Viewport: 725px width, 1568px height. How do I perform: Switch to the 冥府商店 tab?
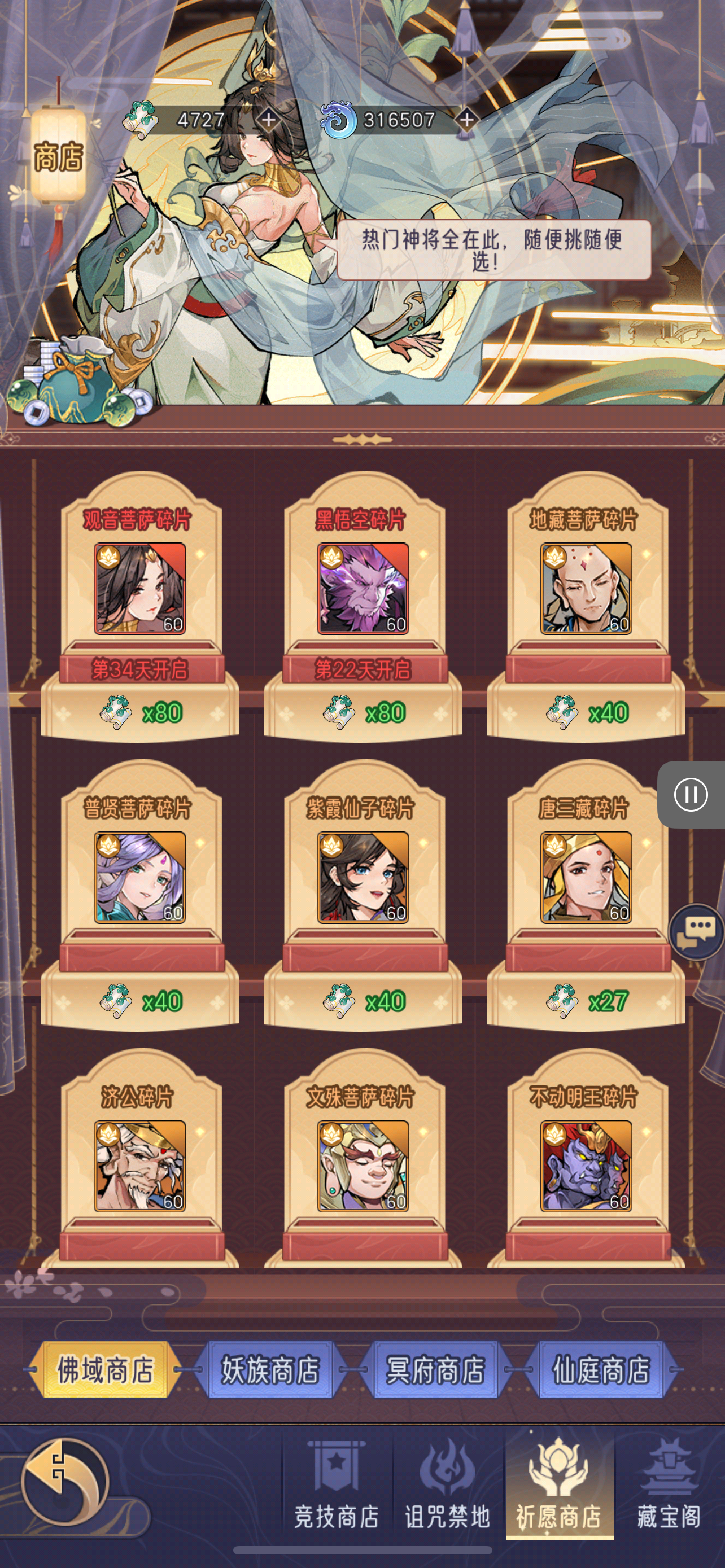(x=435, y=1369)
